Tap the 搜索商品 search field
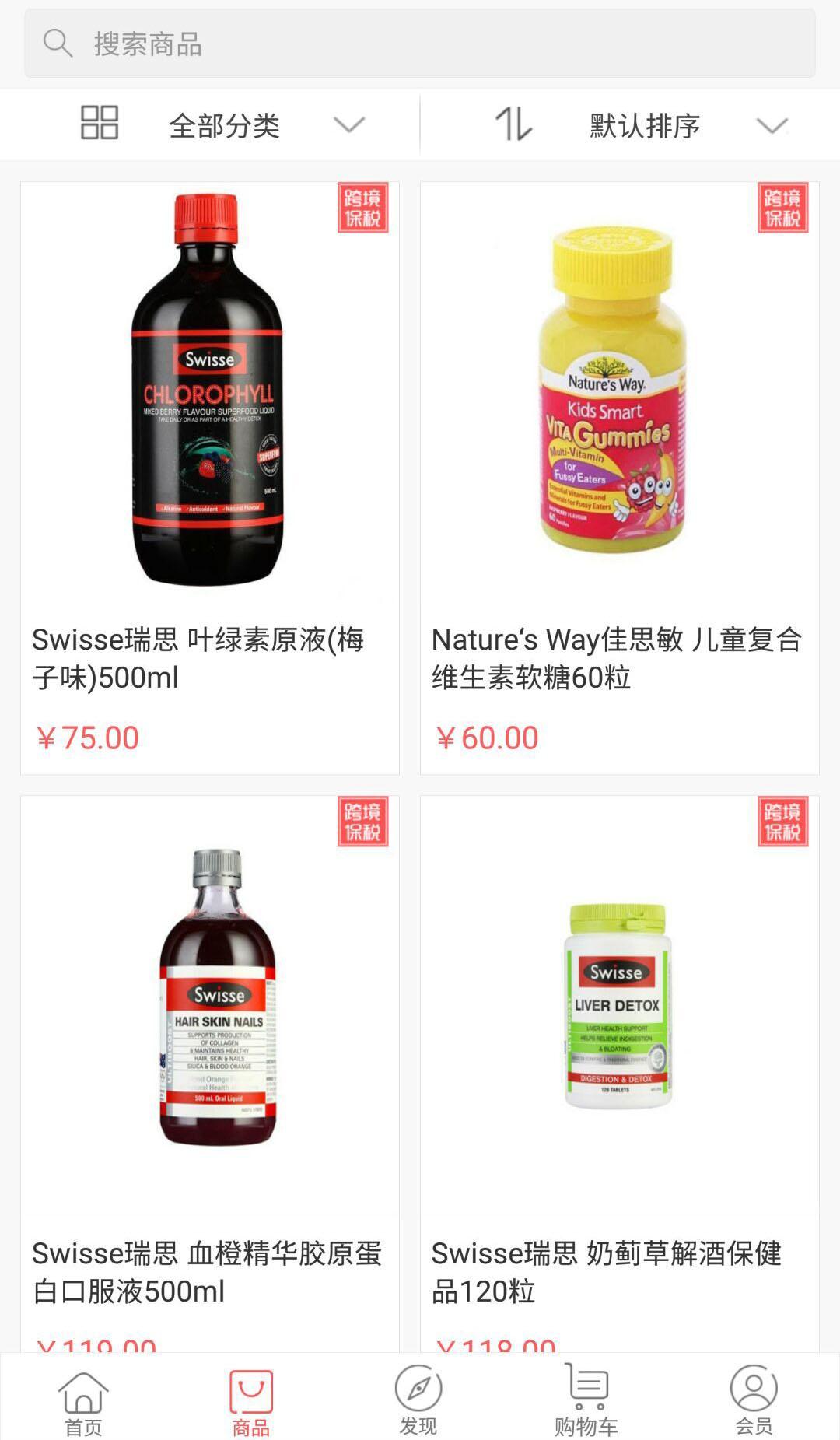 click(420, 44)
